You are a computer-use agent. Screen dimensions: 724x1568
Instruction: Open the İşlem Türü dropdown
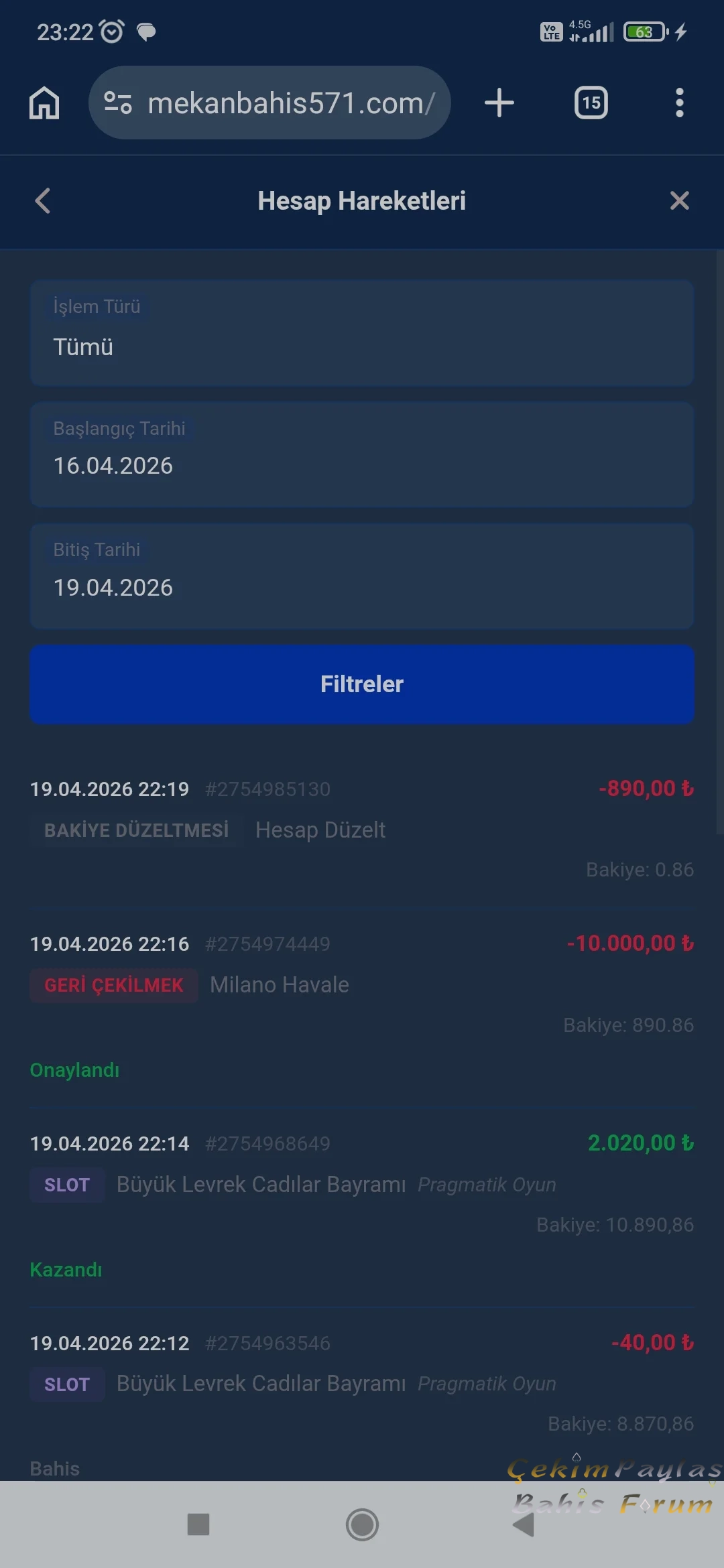tap(362, 333)
